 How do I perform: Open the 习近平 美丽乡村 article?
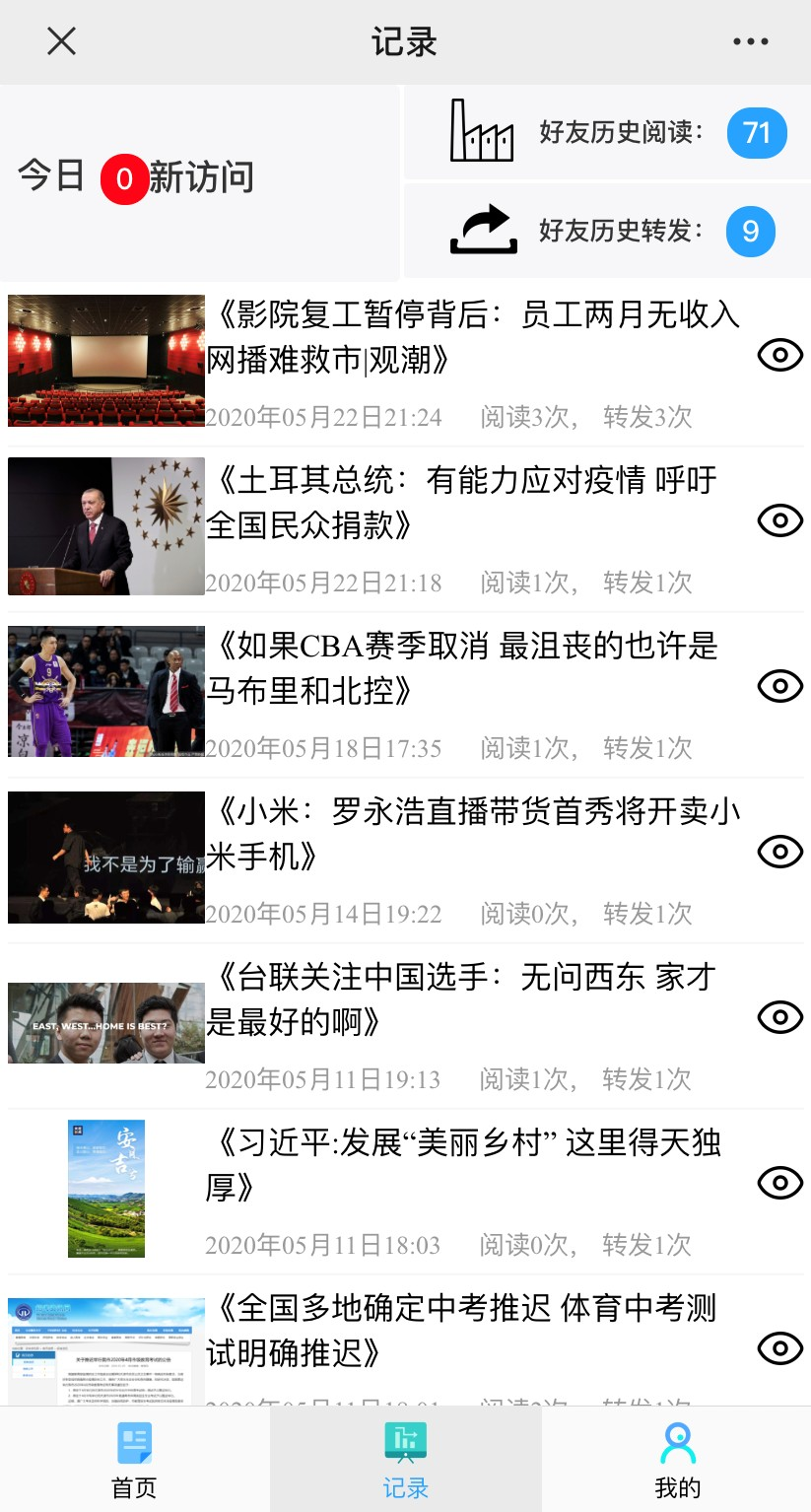click(463, 1165)
